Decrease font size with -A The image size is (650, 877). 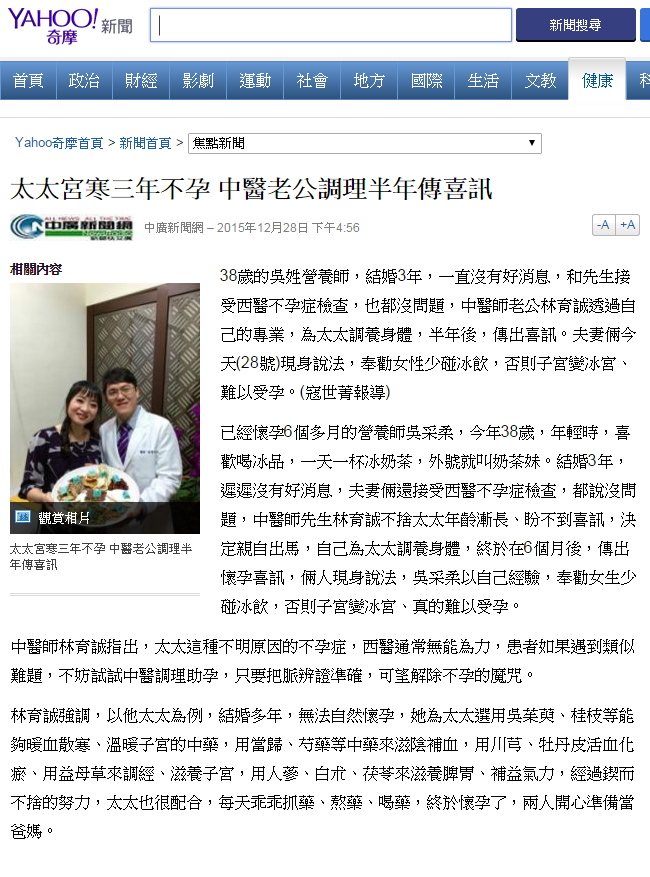point(602,225)
